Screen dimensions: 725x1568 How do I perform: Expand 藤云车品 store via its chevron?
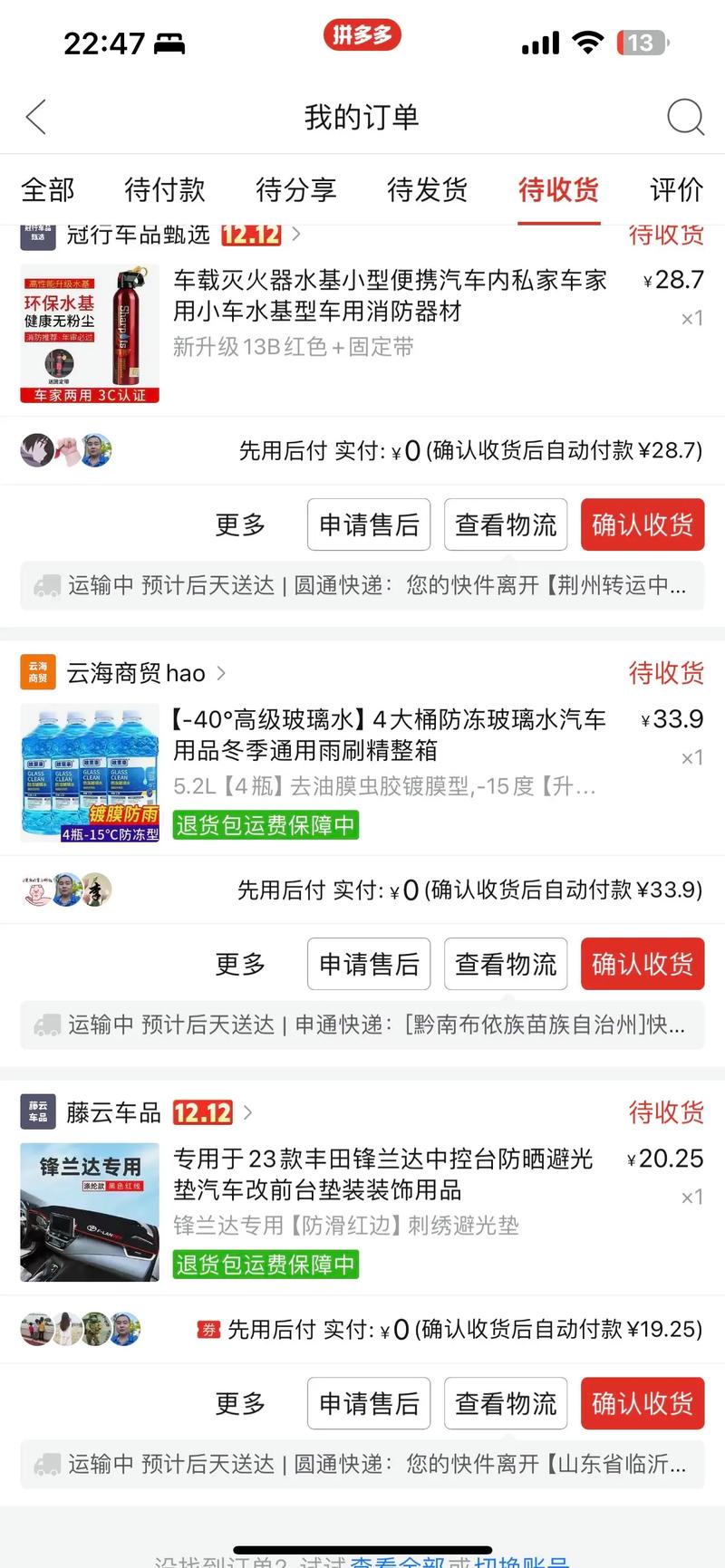tap(247, 1112)
